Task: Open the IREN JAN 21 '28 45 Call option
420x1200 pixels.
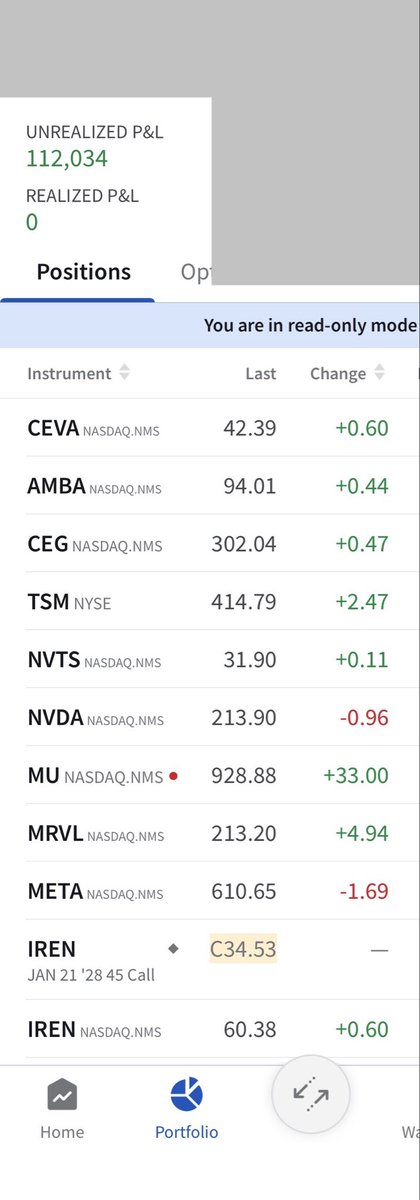Action: (210, 959)
